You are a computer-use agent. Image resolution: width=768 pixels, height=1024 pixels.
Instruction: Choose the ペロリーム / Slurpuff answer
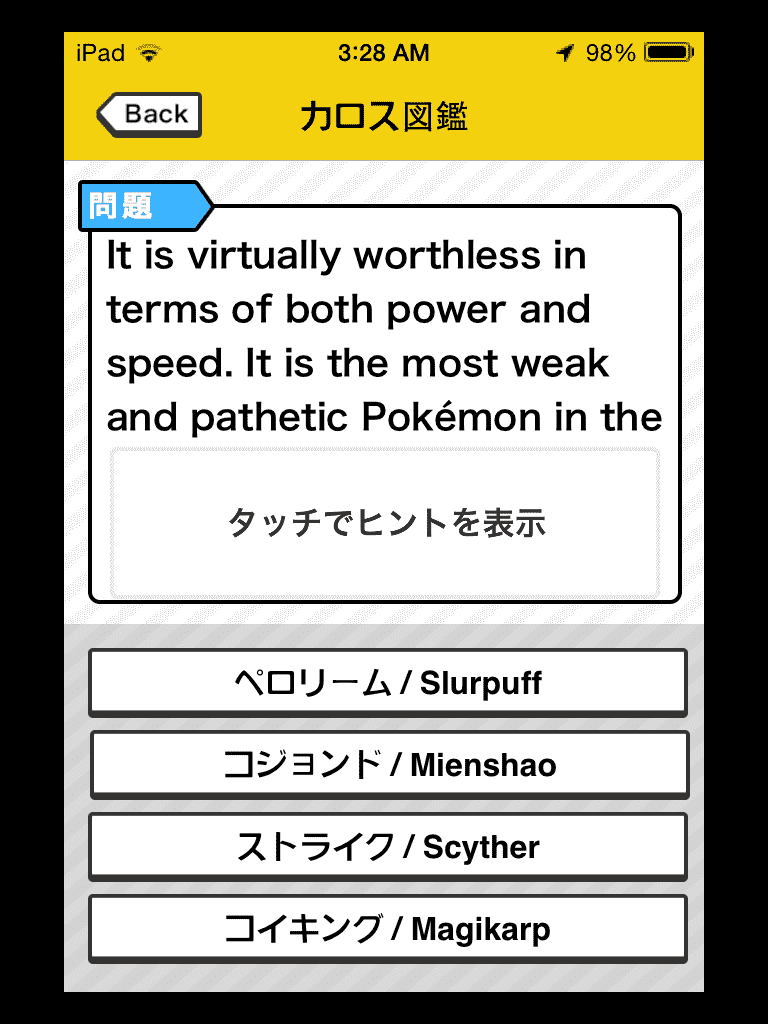pos(388,683)
